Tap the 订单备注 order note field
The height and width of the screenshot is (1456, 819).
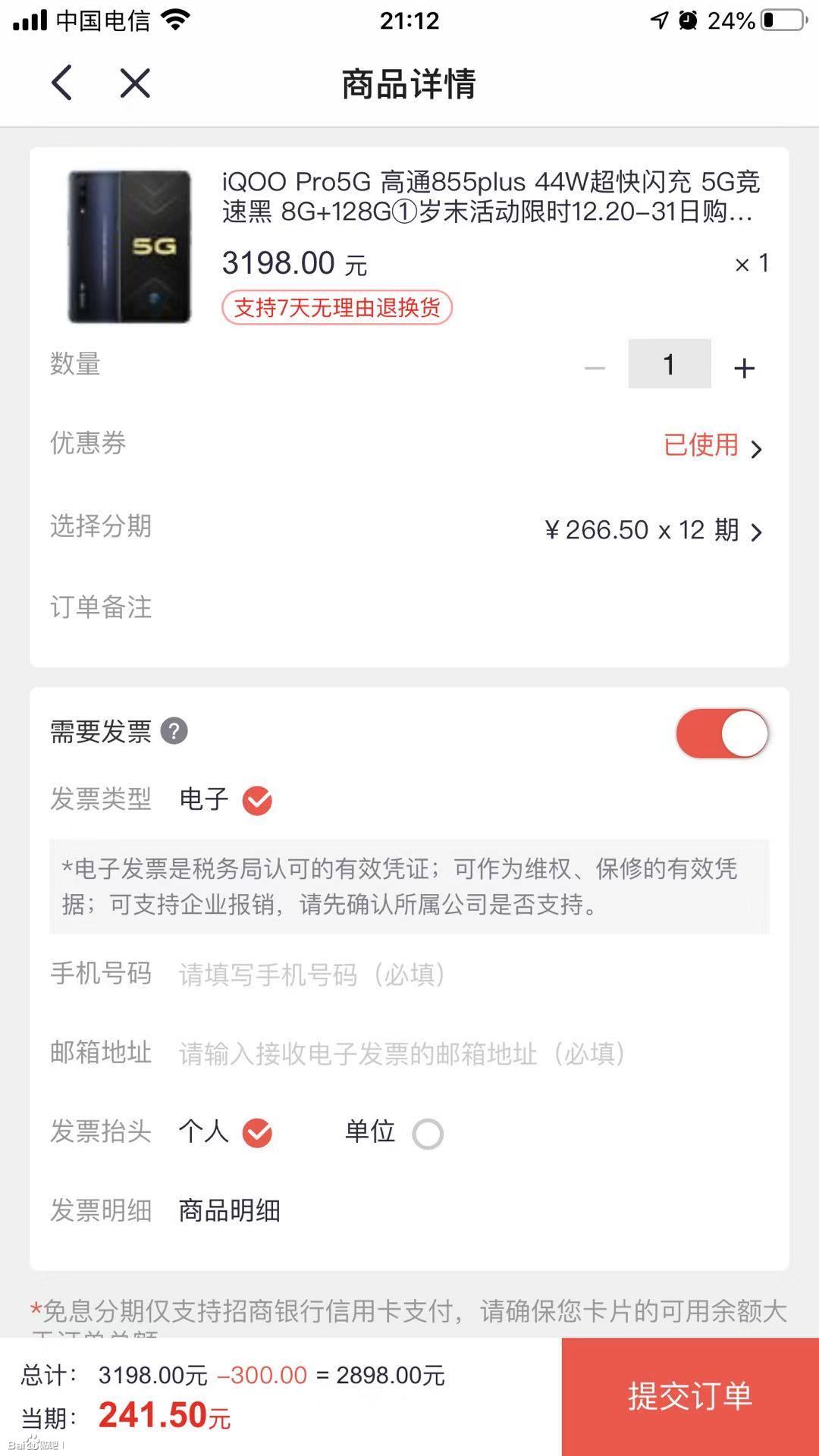(455, 607)
